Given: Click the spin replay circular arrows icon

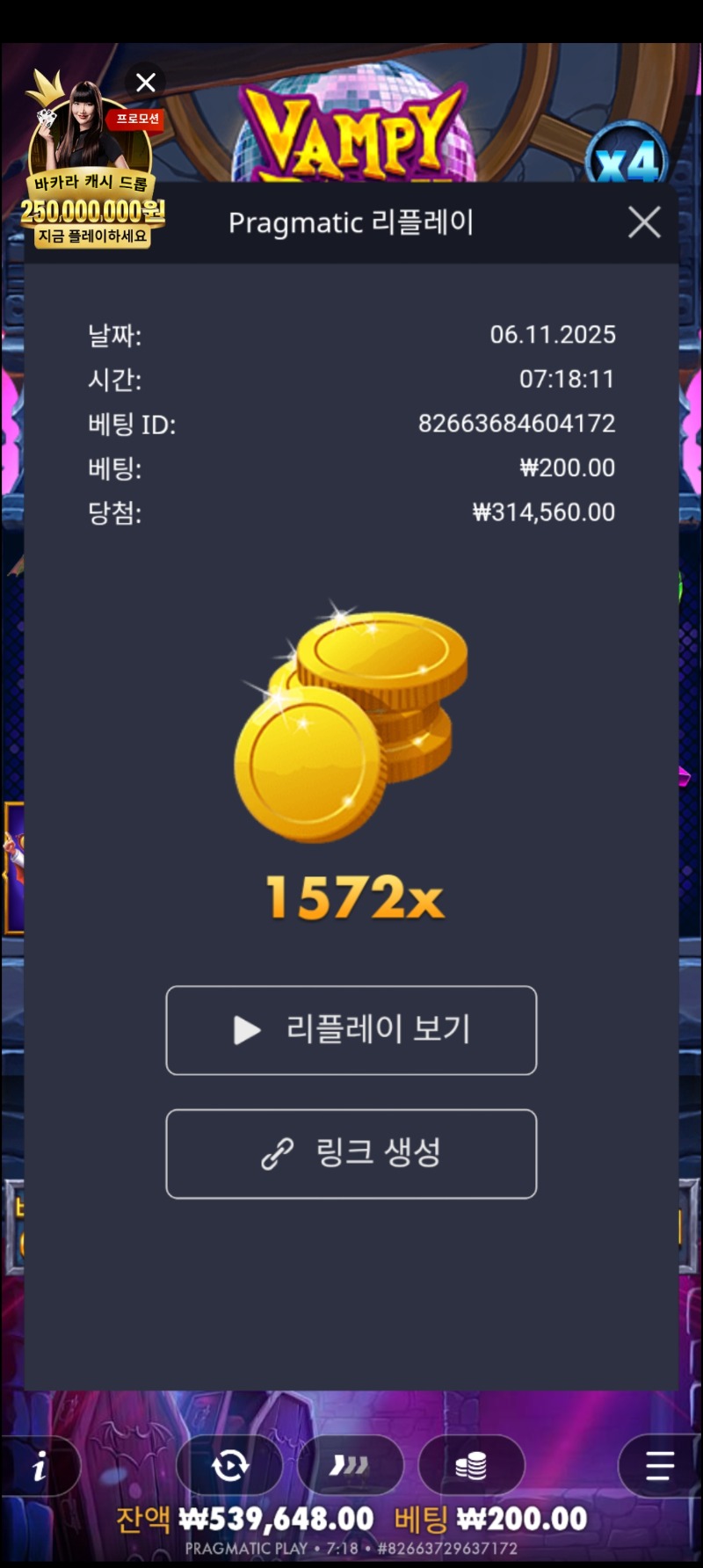Looking at the screenshot, I should 229,1465.
